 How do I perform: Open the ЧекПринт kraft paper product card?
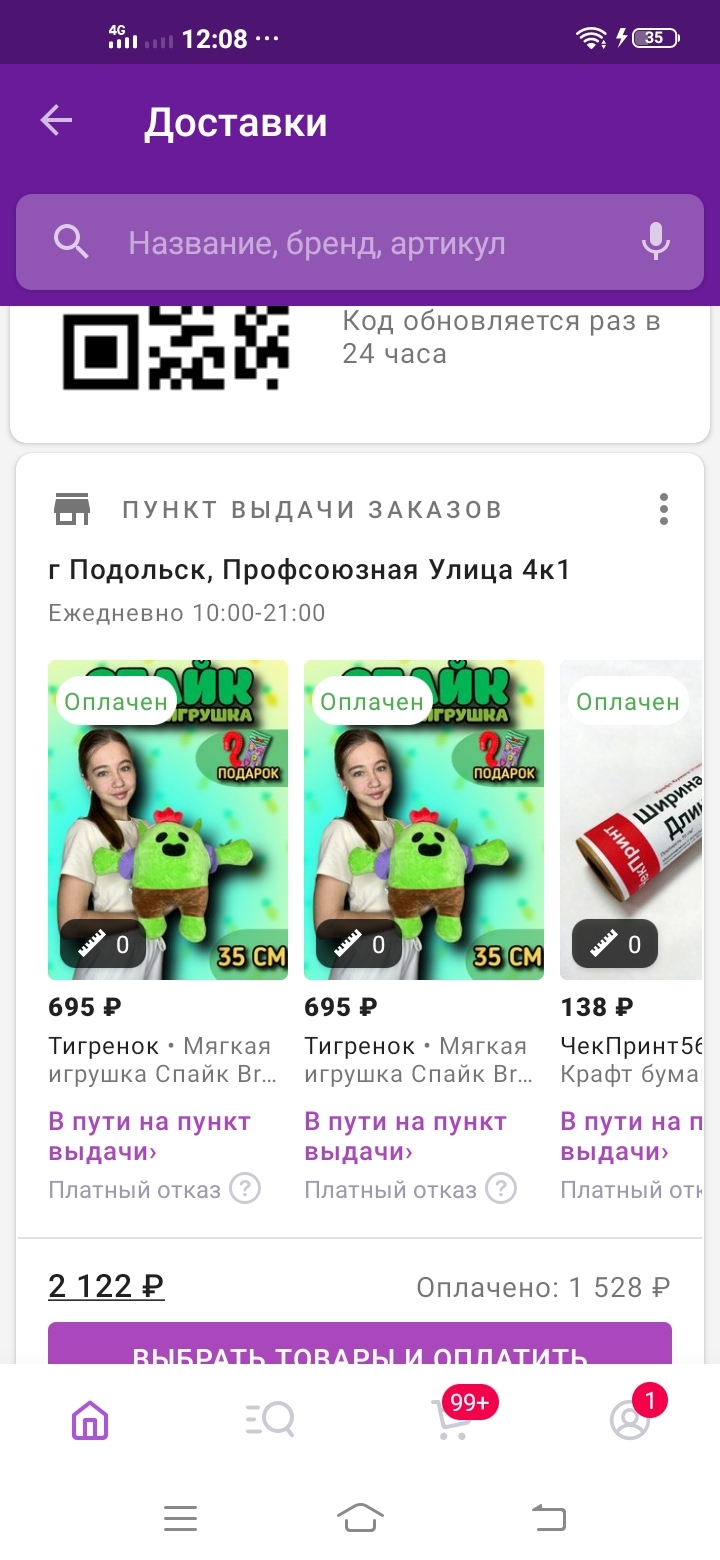click(632, 820)
